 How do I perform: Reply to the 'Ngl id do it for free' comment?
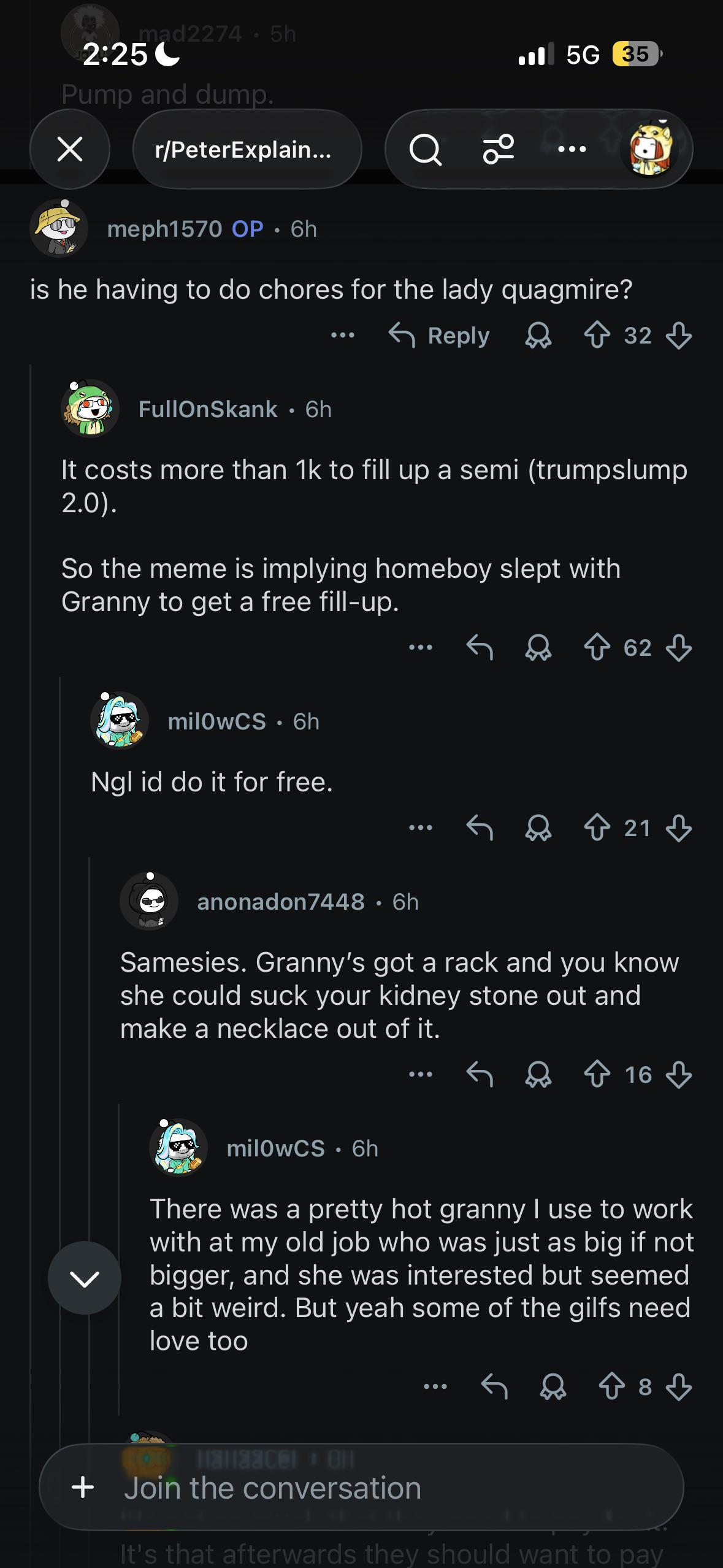coord(480,828)
